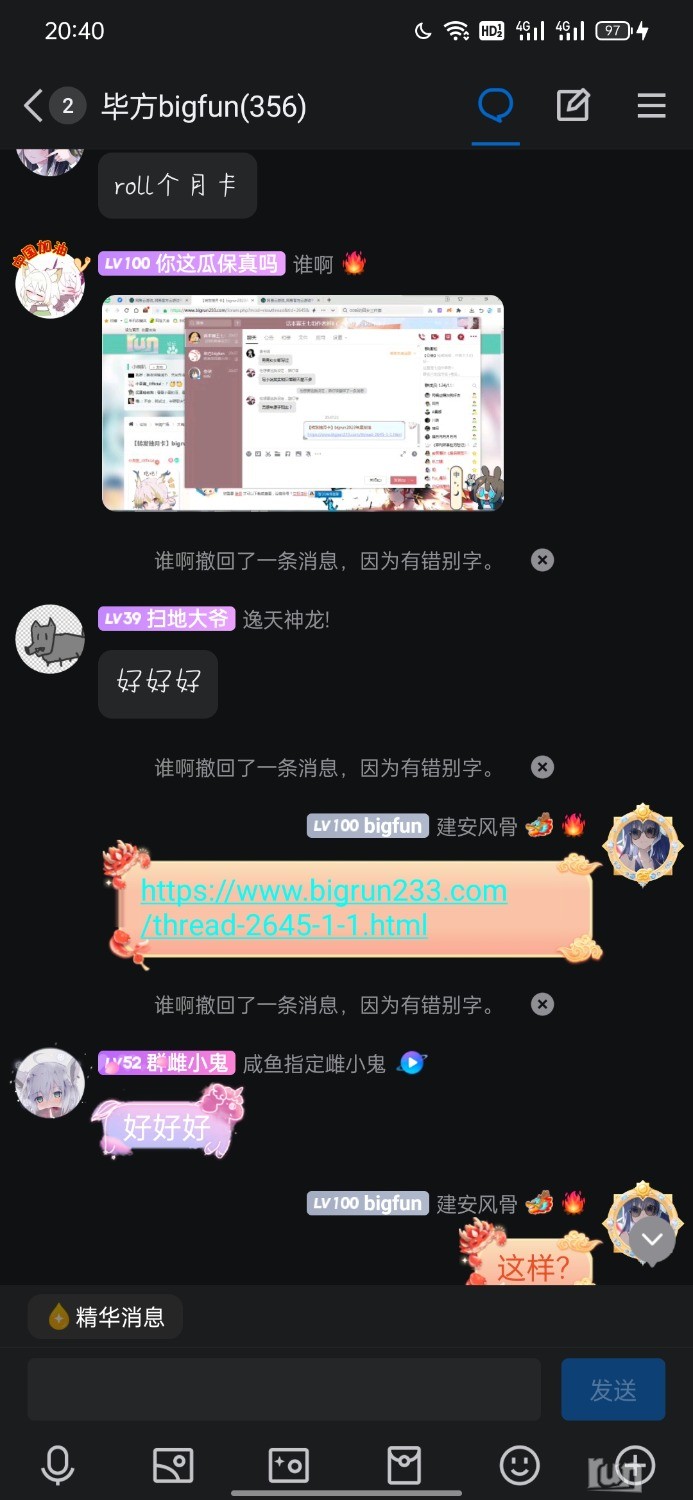Record a voice message with microphone
Viewport: 693px width, 1500px height.
point(57,1466)
